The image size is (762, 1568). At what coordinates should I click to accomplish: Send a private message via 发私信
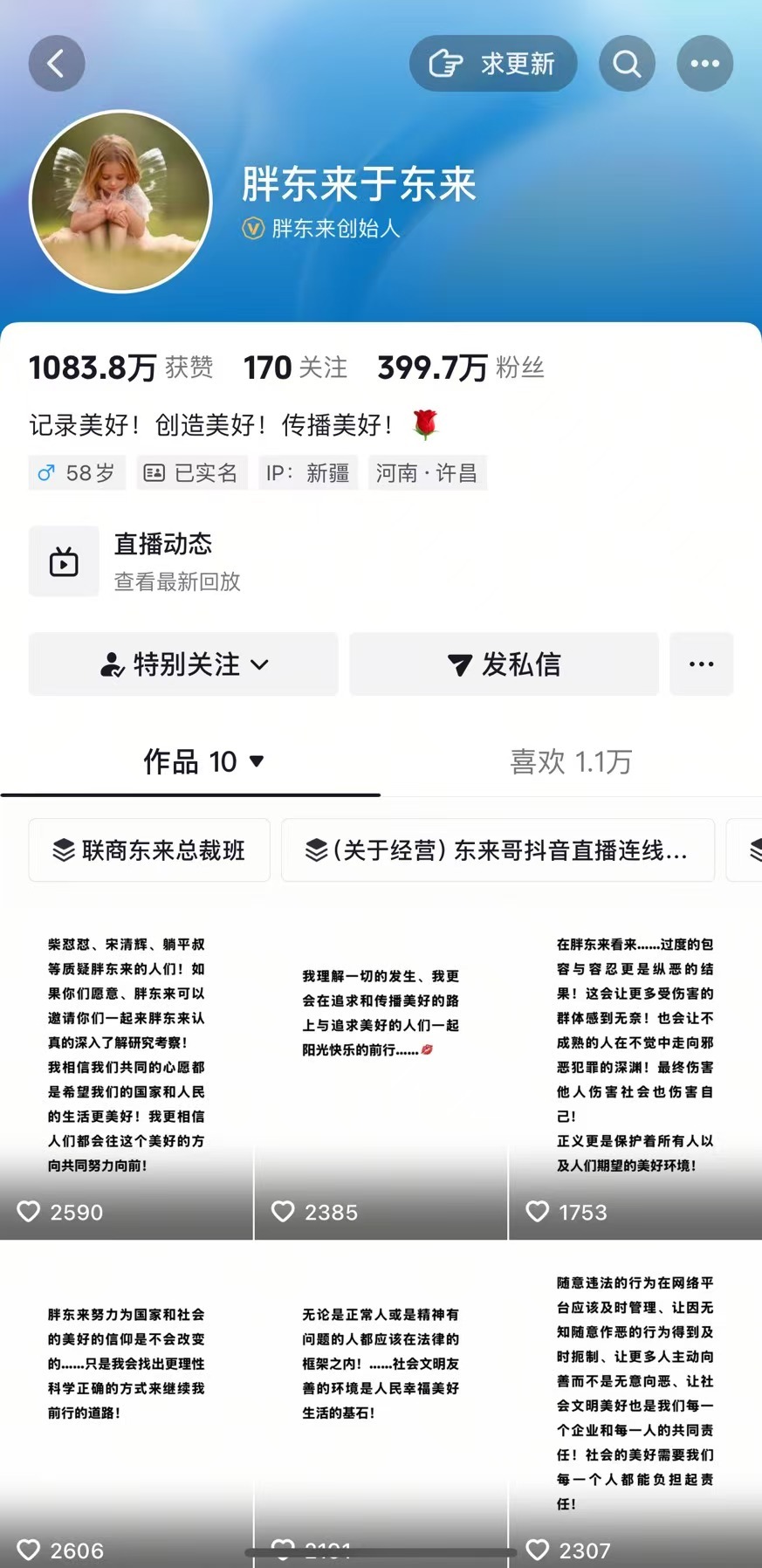point(504,664)
